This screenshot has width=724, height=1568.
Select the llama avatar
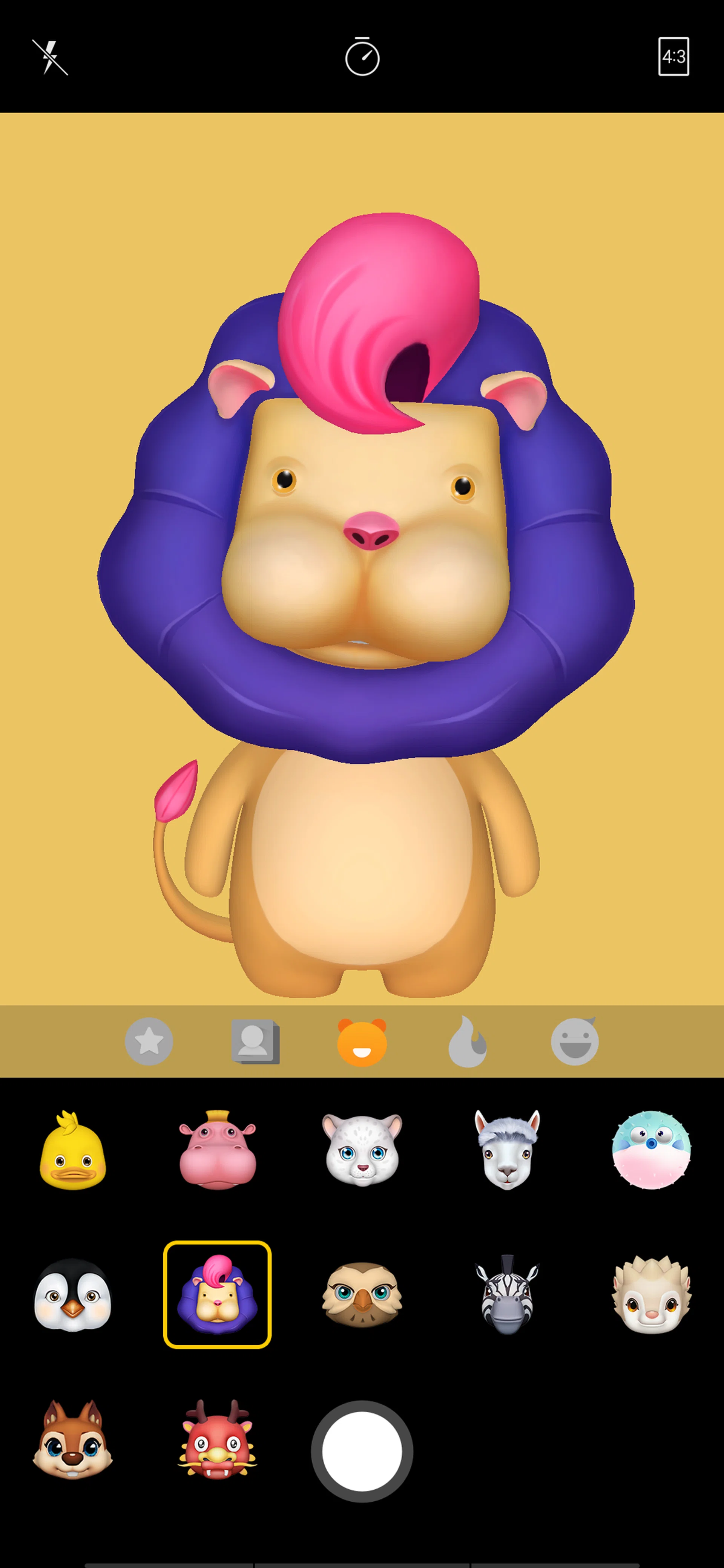[507, 1150]
